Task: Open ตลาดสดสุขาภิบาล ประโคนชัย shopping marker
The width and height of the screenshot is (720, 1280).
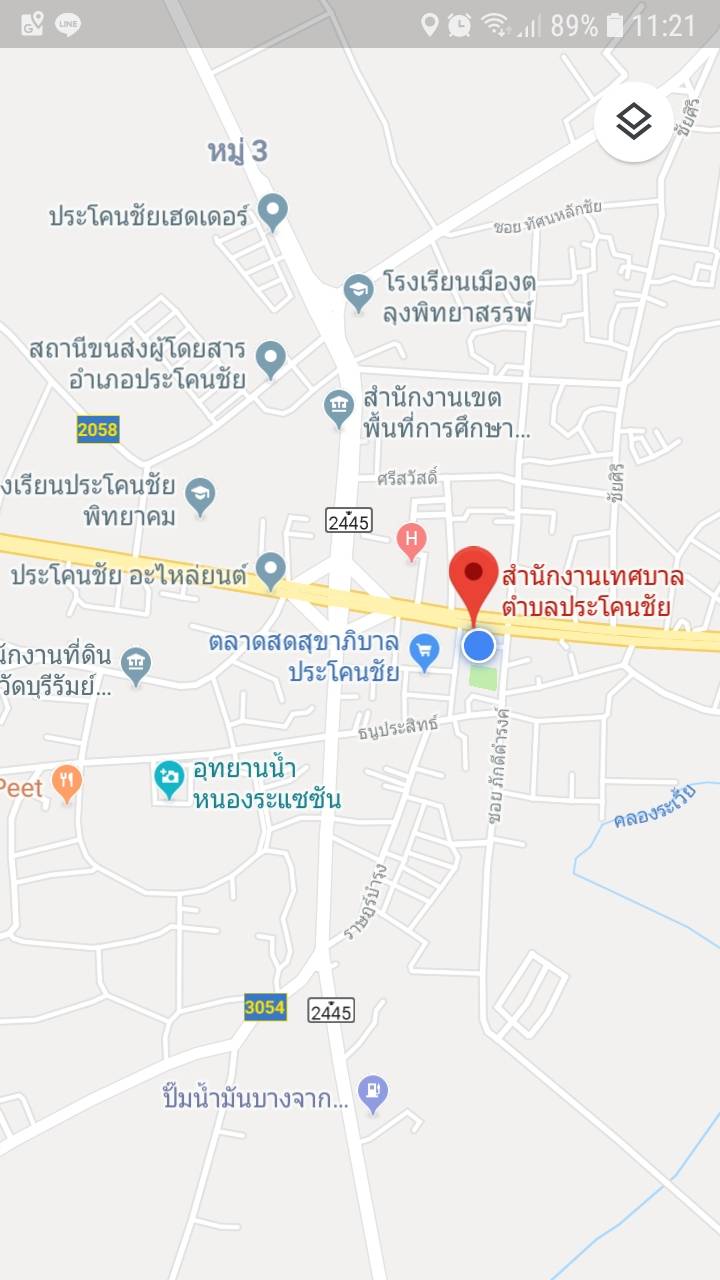Action: (425, 652)
